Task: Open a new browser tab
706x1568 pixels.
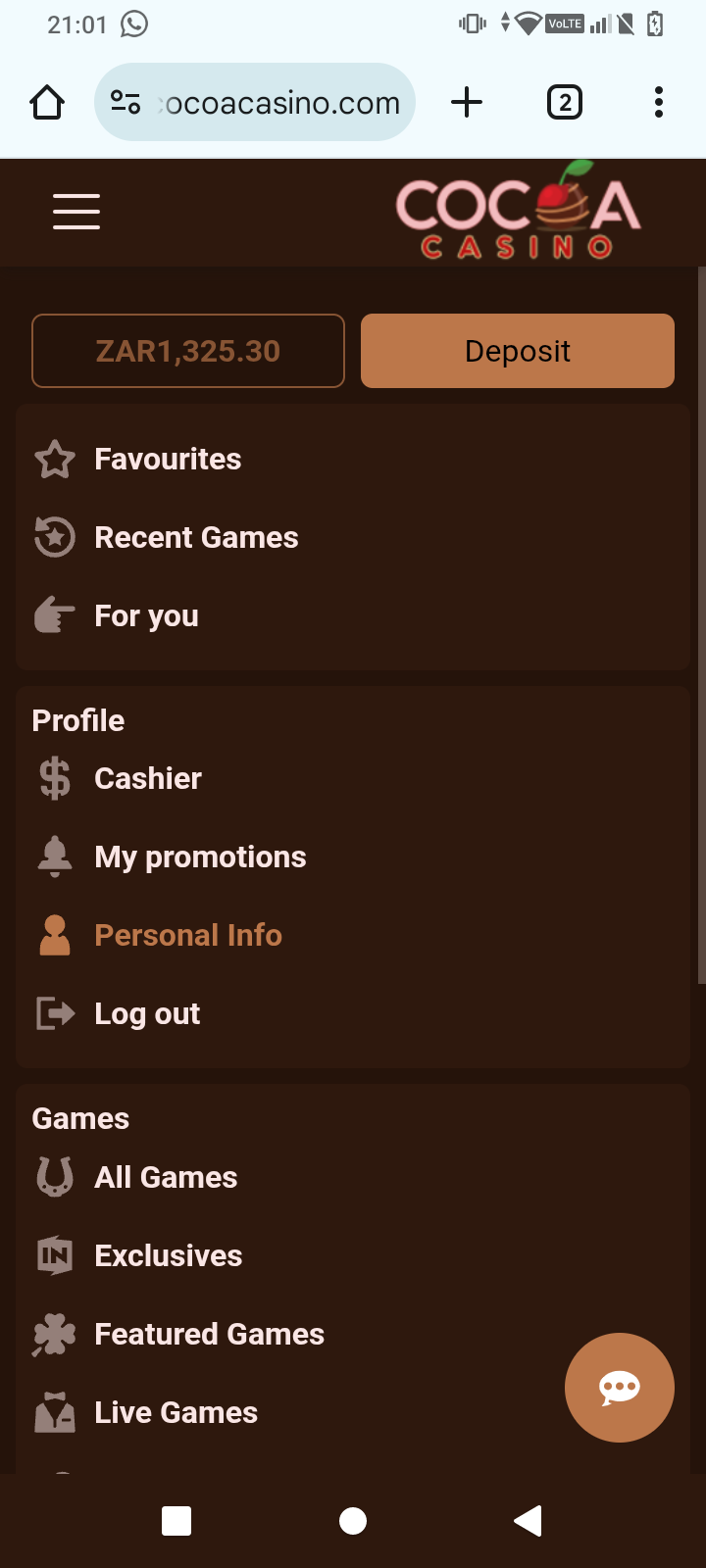Action: coord(467,102)
